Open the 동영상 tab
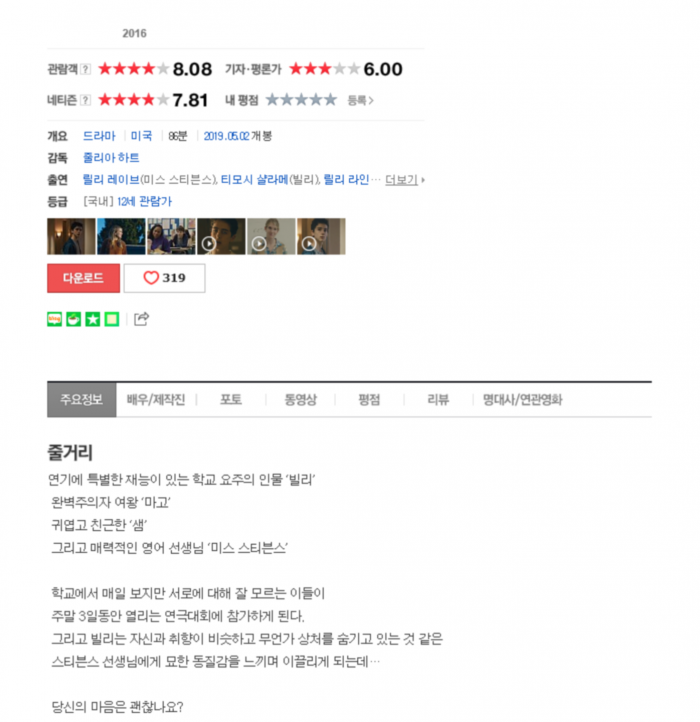700x722 pixels. (x=300, y=399)
